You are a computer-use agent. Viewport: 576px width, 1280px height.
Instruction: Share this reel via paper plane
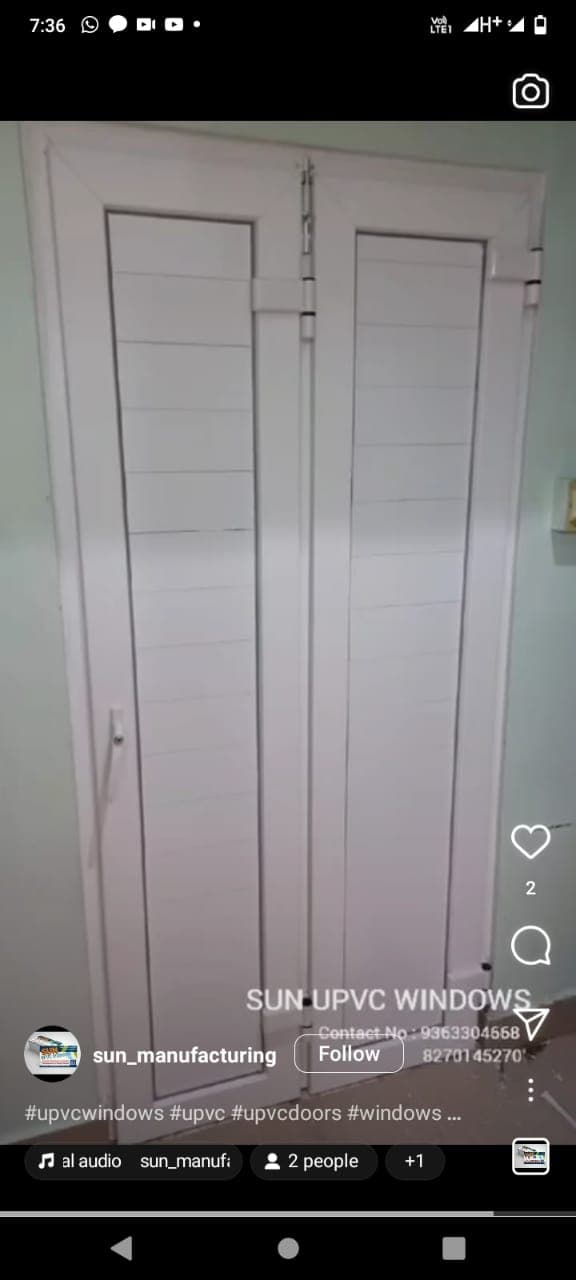(x=532, y=1022)
